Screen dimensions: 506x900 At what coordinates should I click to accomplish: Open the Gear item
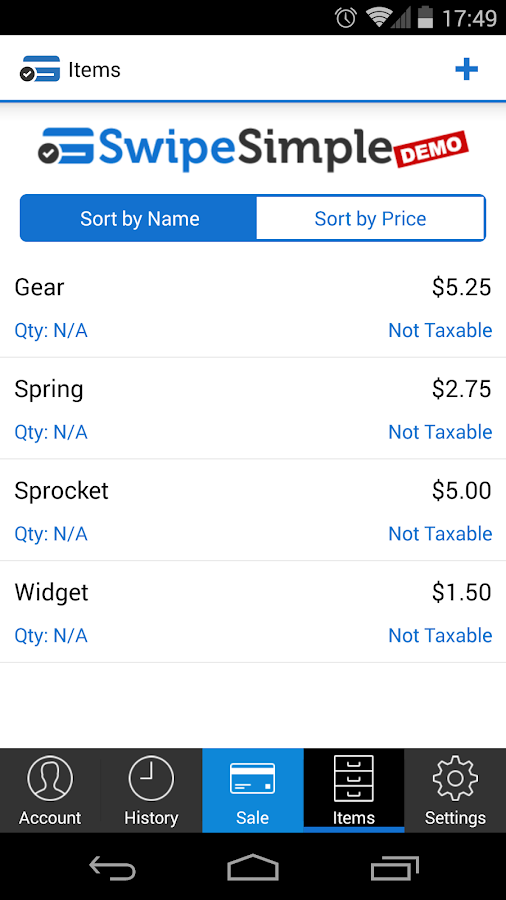coord(253,307)
